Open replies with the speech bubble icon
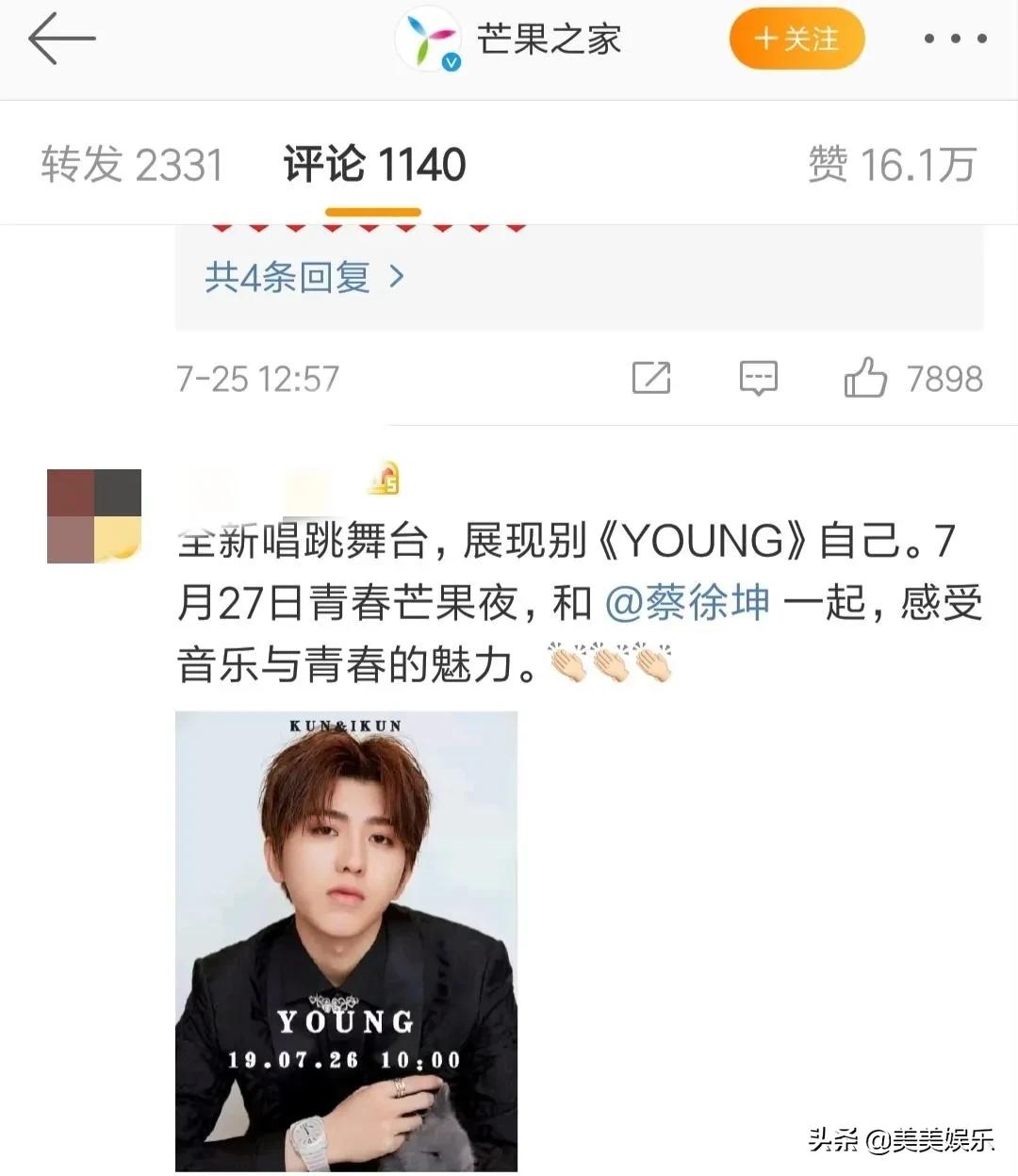The image size is (1018, 1176). [x=756, y=379]
